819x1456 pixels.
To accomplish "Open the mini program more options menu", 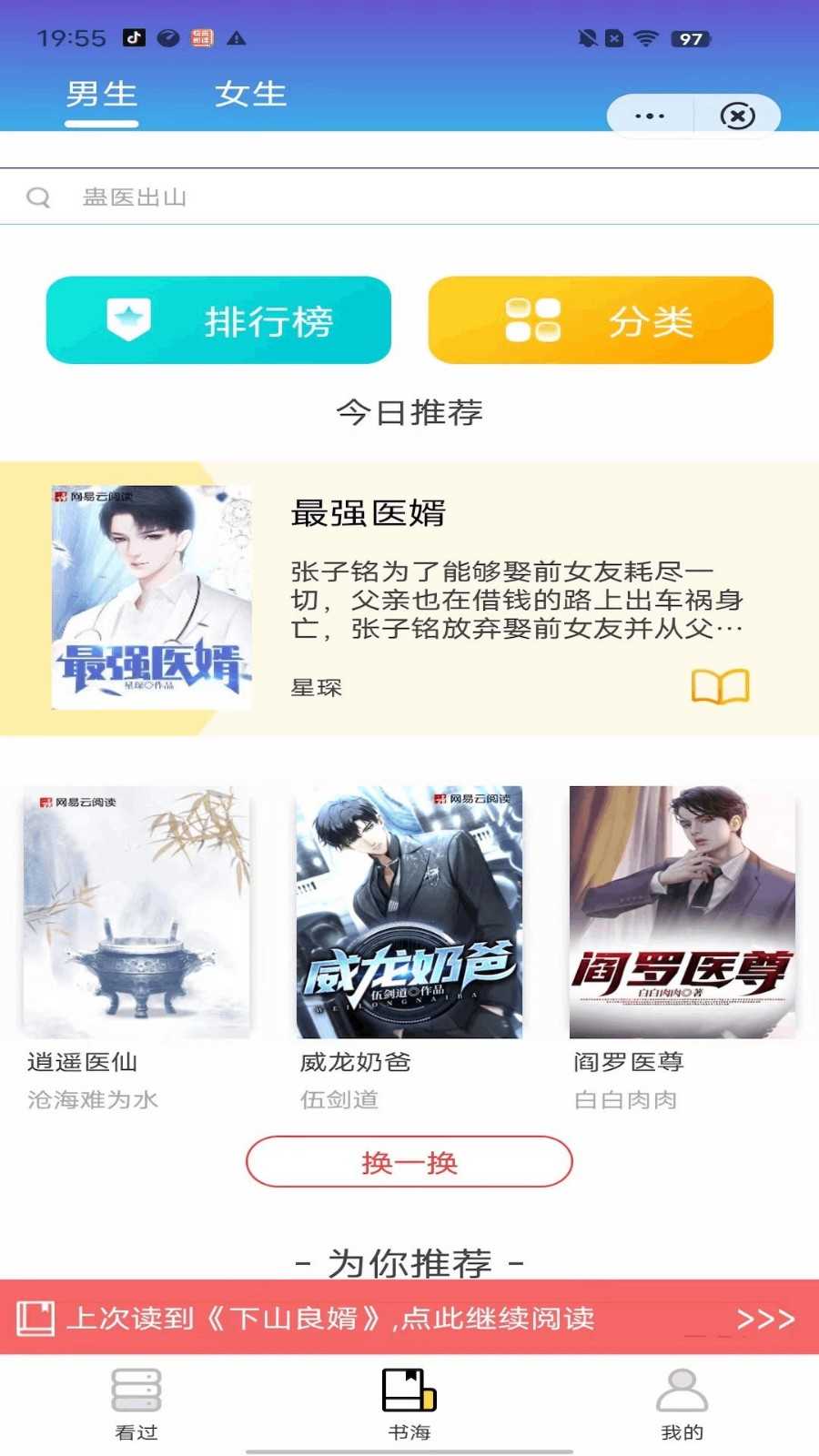I will (650, 116).
